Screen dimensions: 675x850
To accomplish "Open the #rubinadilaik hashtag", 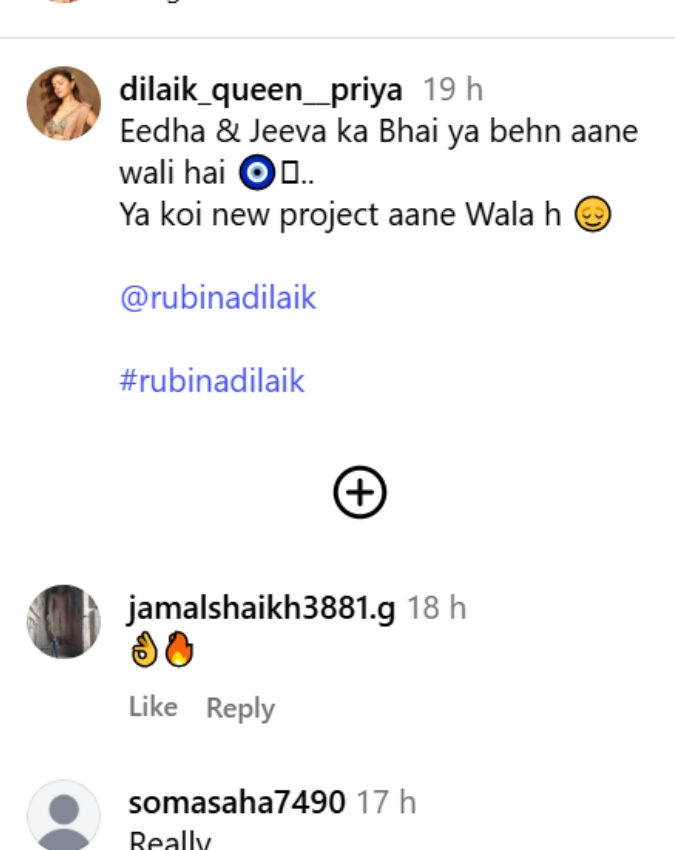I will 212,381.
